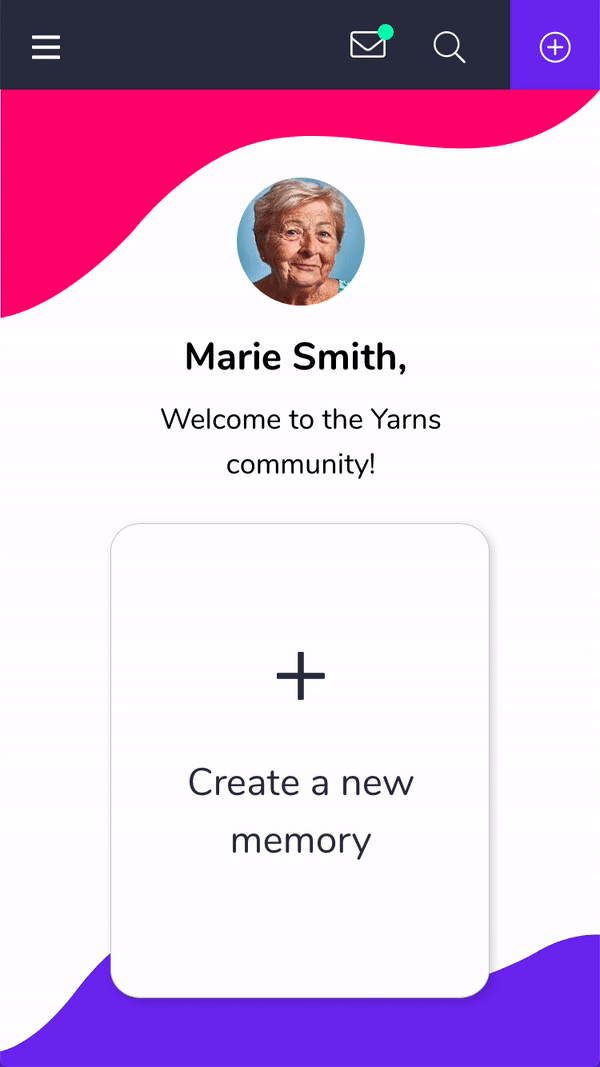
Task: Select the Create a new memory card
Action: [300, 760]
